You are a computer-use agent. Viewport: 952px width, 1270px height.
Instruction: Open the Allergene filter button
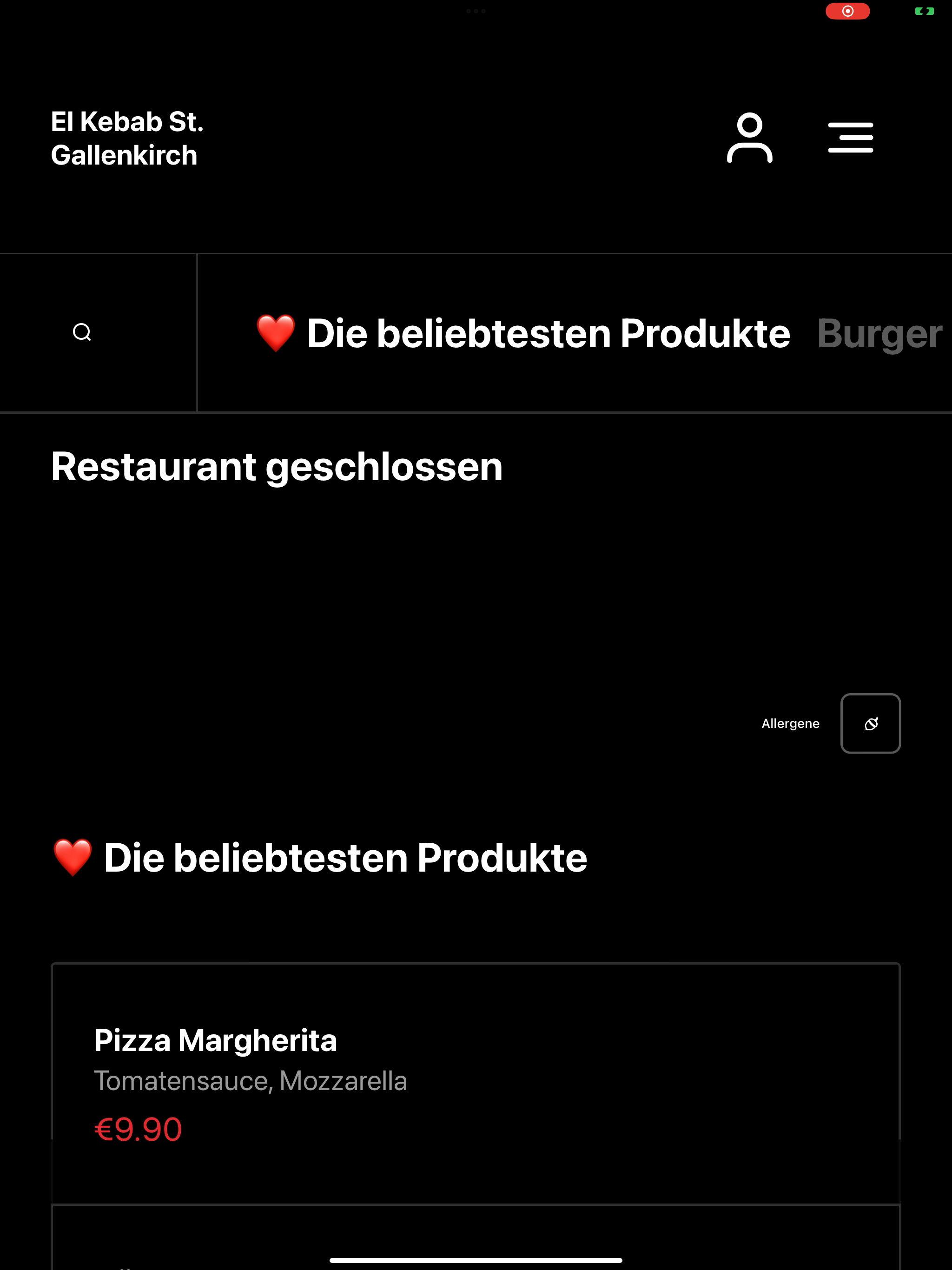[870, 723]
